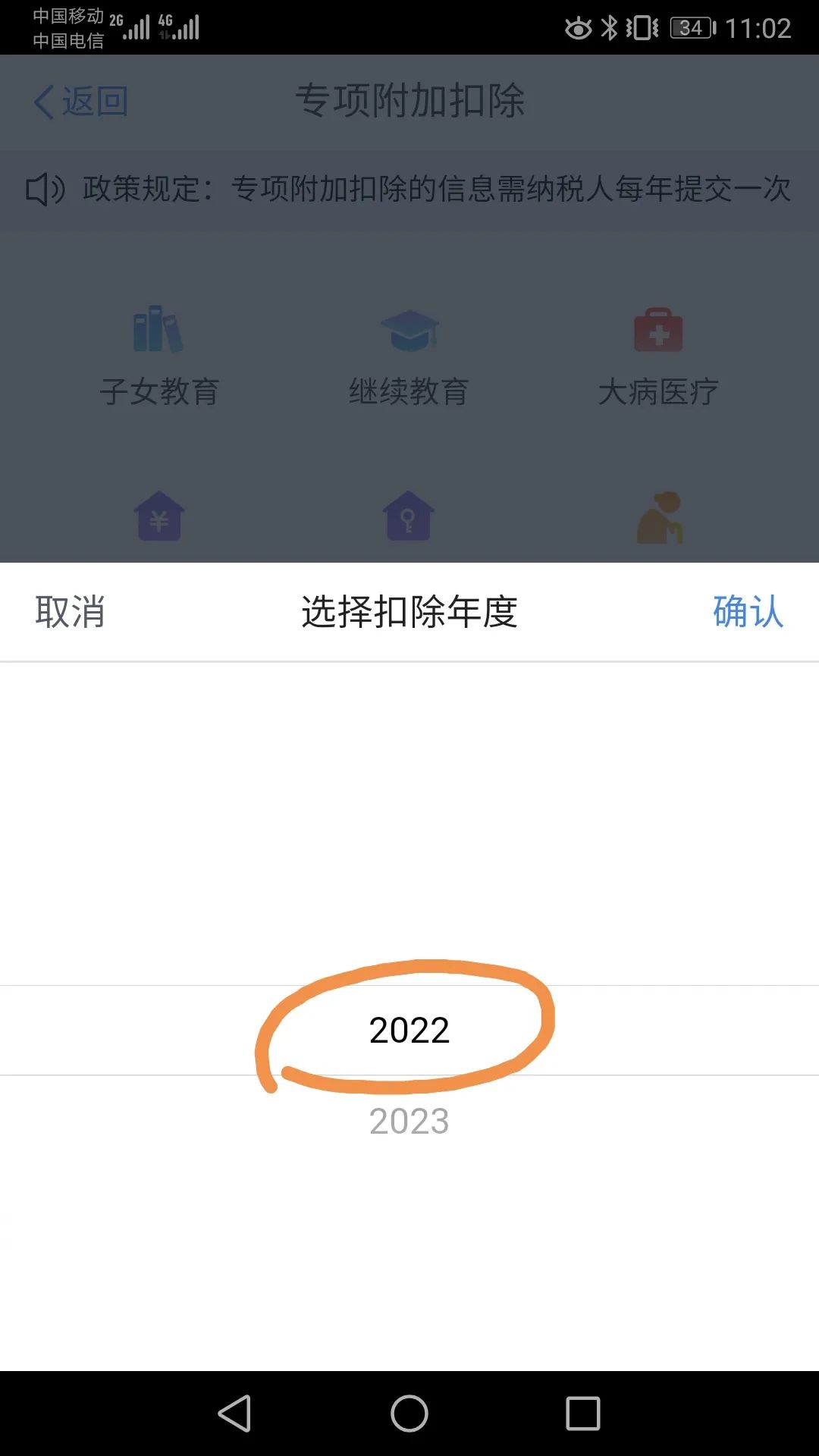The height and width of the screenshot is (1456, 819).
Task: Go to the home screen
Action: pos(409,1414)
